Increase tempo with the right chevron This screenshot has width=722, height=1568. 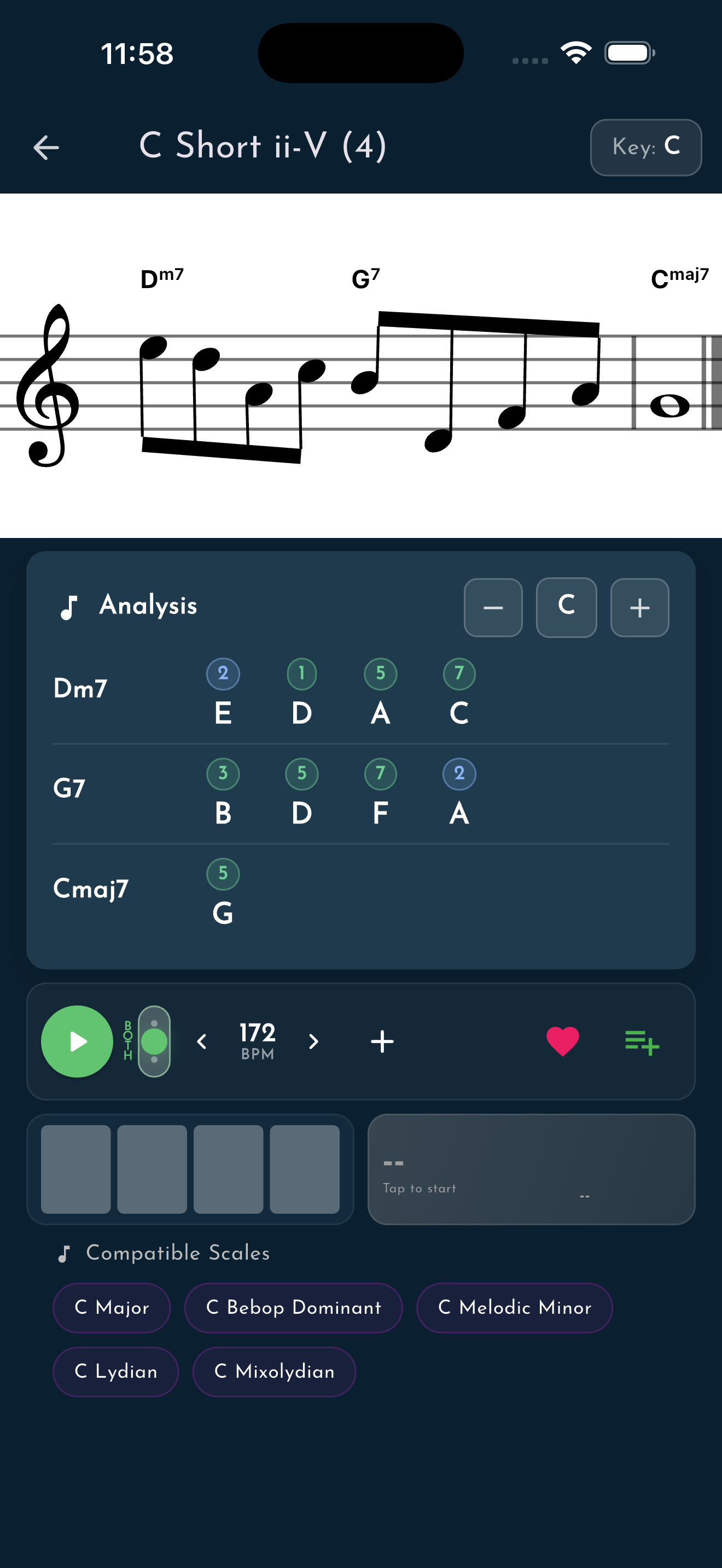click(313, 1042)
